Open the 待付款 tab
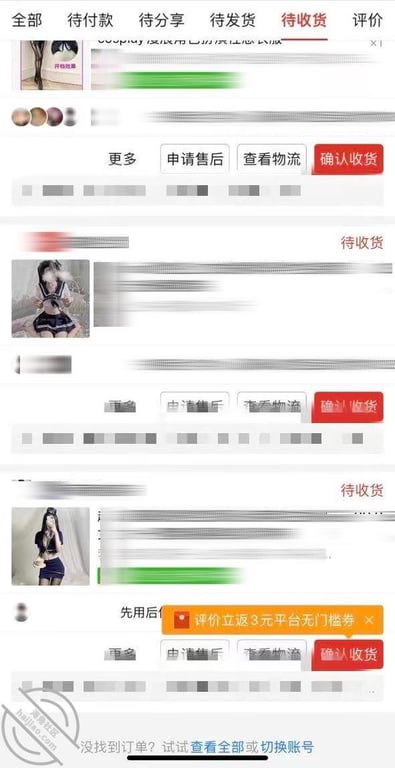Image resolution: width=395 pixels, height=768 pixels. click(x=90, y=20)
